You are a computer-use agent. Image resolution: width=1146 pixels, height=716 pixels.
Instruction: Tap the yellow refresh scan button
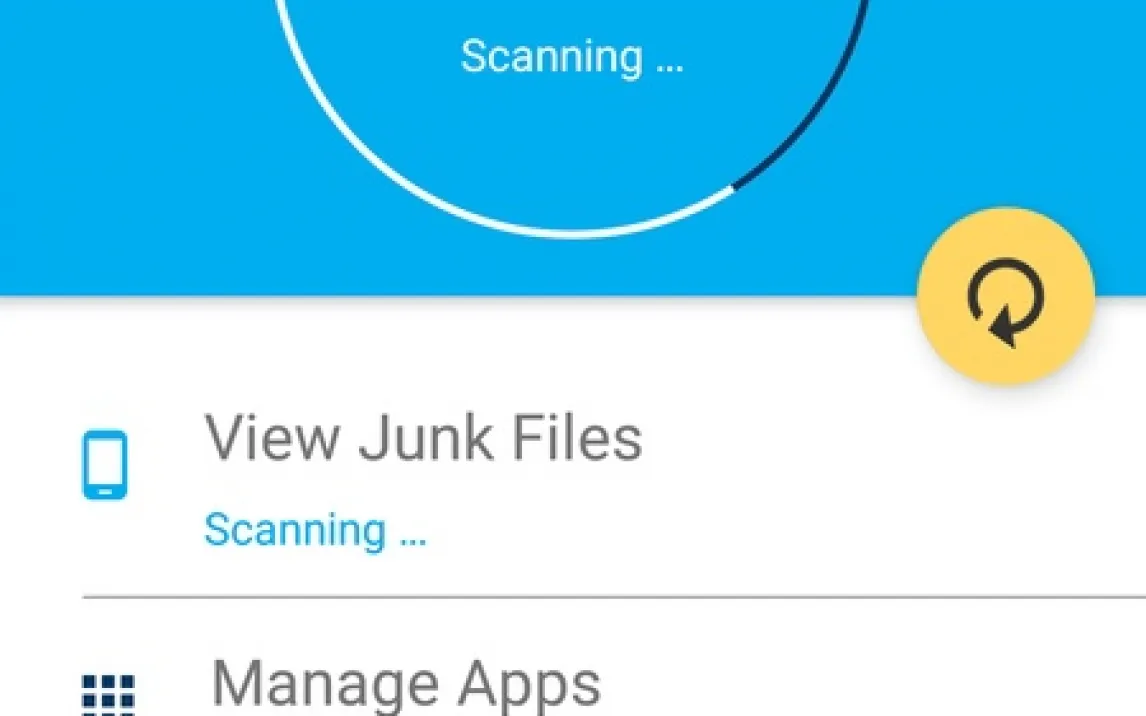tap(1005, 297)
